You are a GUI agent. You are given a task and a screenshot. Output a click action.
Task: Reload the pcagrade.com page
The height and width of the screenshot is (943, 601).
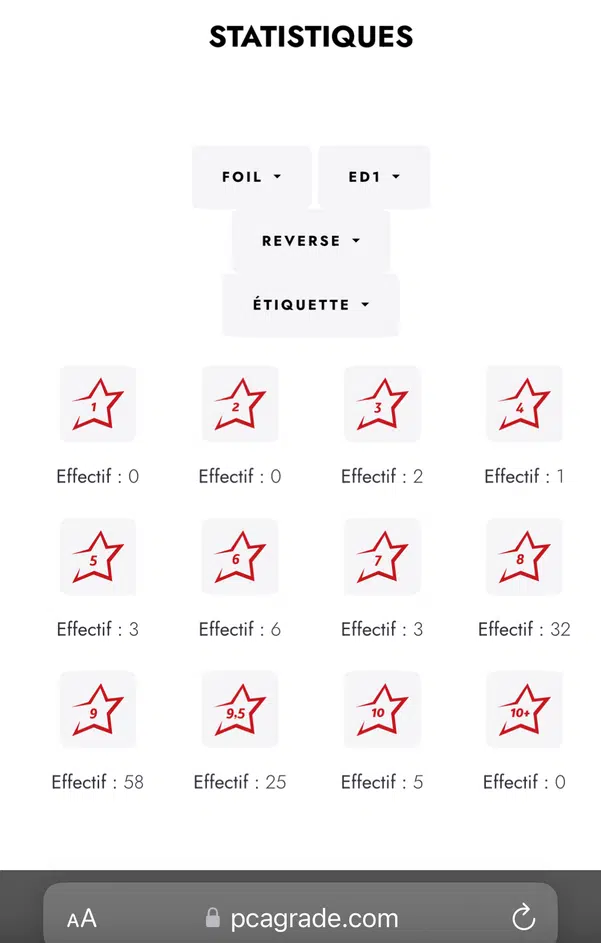pyautogui.click(x=523, y=917)
